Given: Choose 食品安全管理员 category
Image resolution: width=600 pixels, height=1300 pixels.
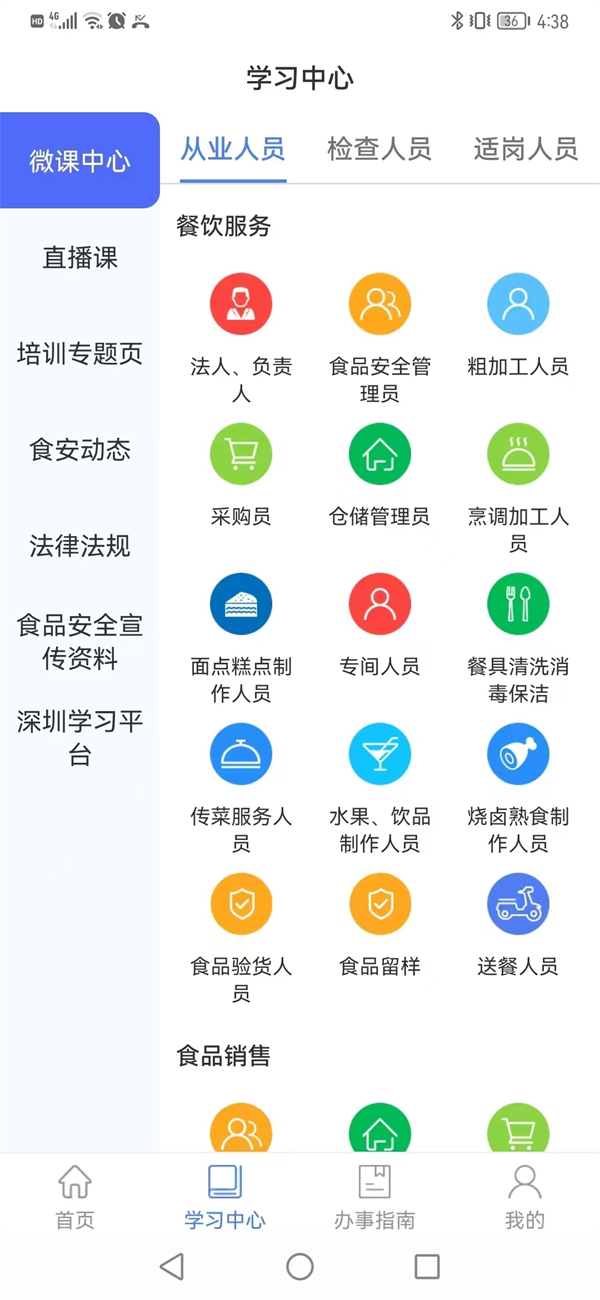Looking at the screenshot, I should 380,304.
